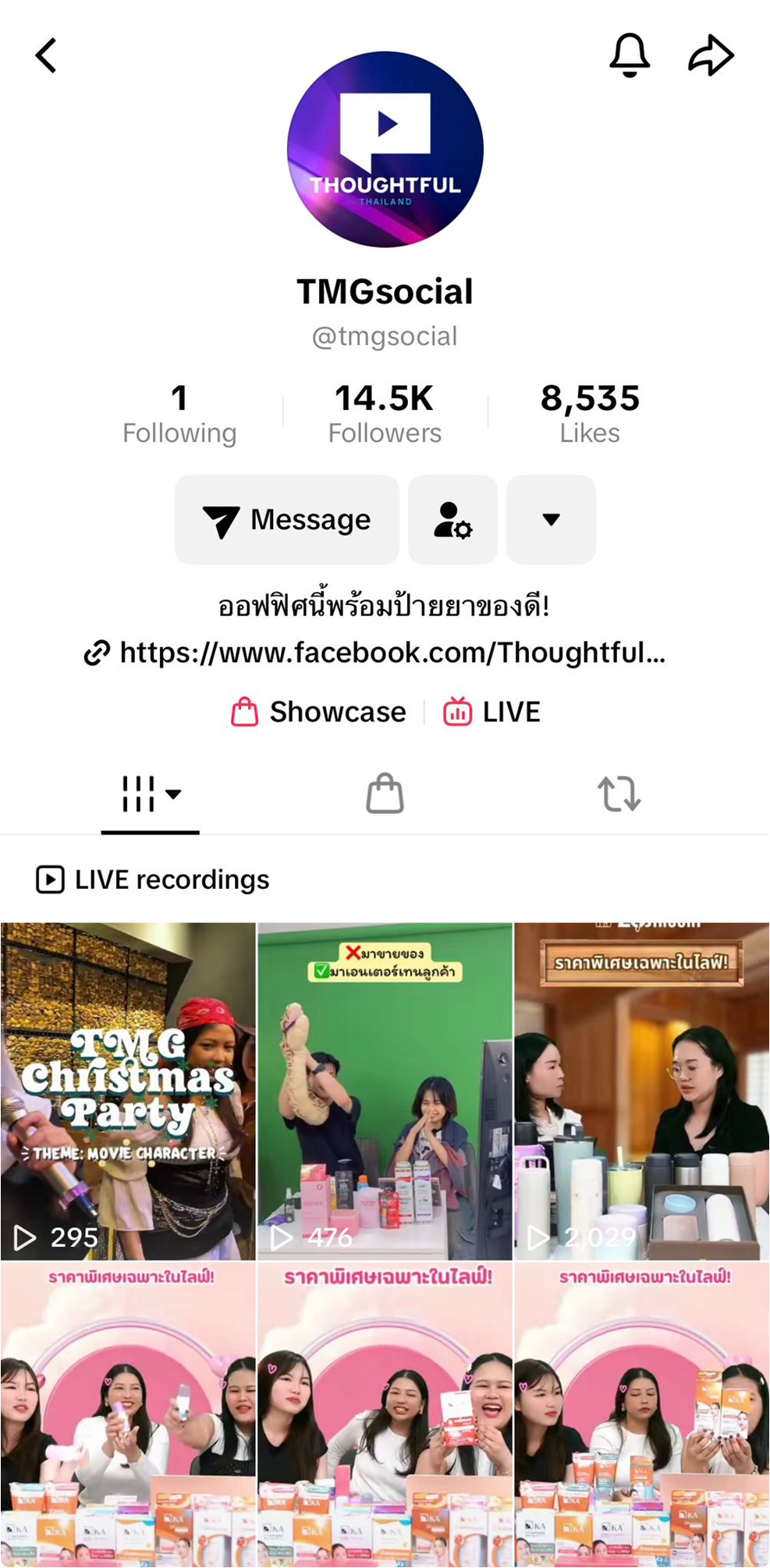Expand the arrow dropdown next to Message
The image size is (770, 1568).
pyautogui.click(x=551, y=519)
